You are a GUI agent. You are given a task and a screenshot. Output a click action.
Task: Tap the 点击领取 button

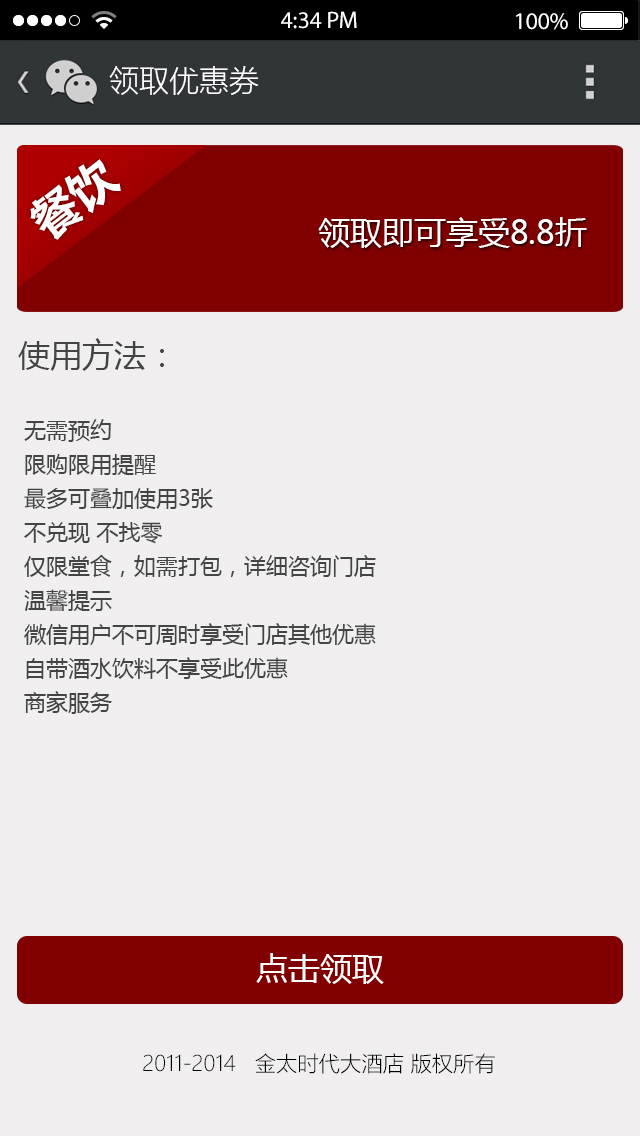click(320, 969)
